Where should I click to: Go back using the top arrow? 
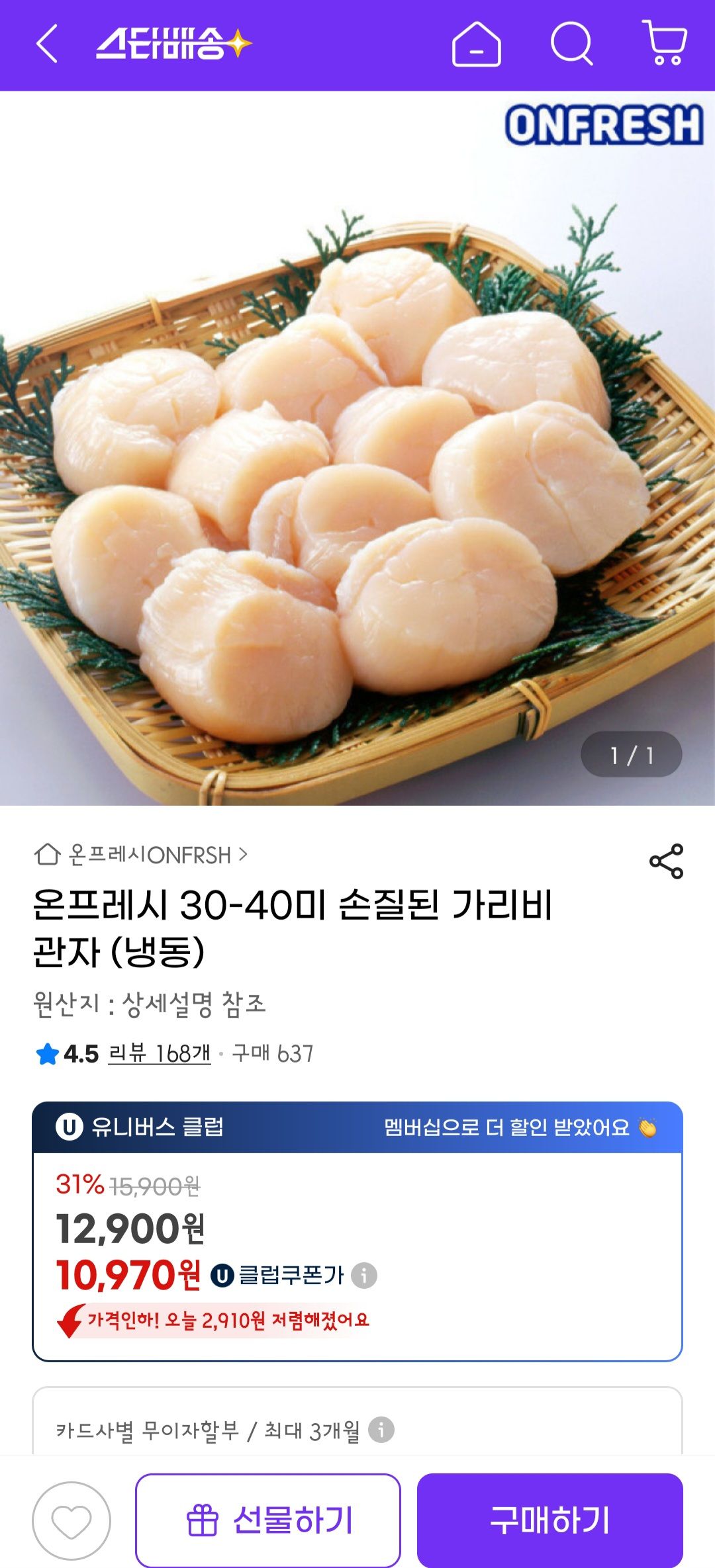coord(47,44)
